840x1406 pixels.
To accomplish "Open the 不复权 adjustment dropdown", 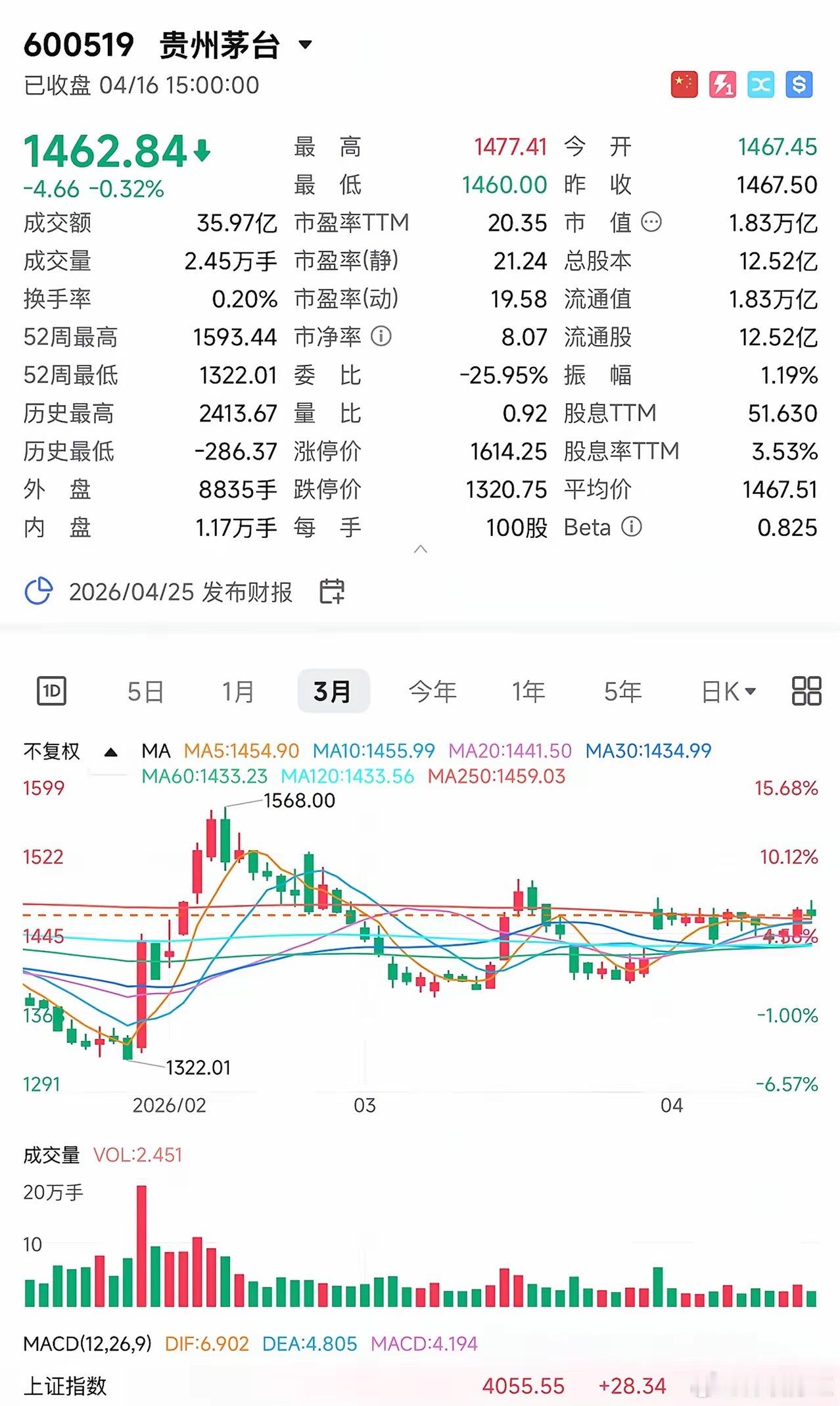I will 51,751.
